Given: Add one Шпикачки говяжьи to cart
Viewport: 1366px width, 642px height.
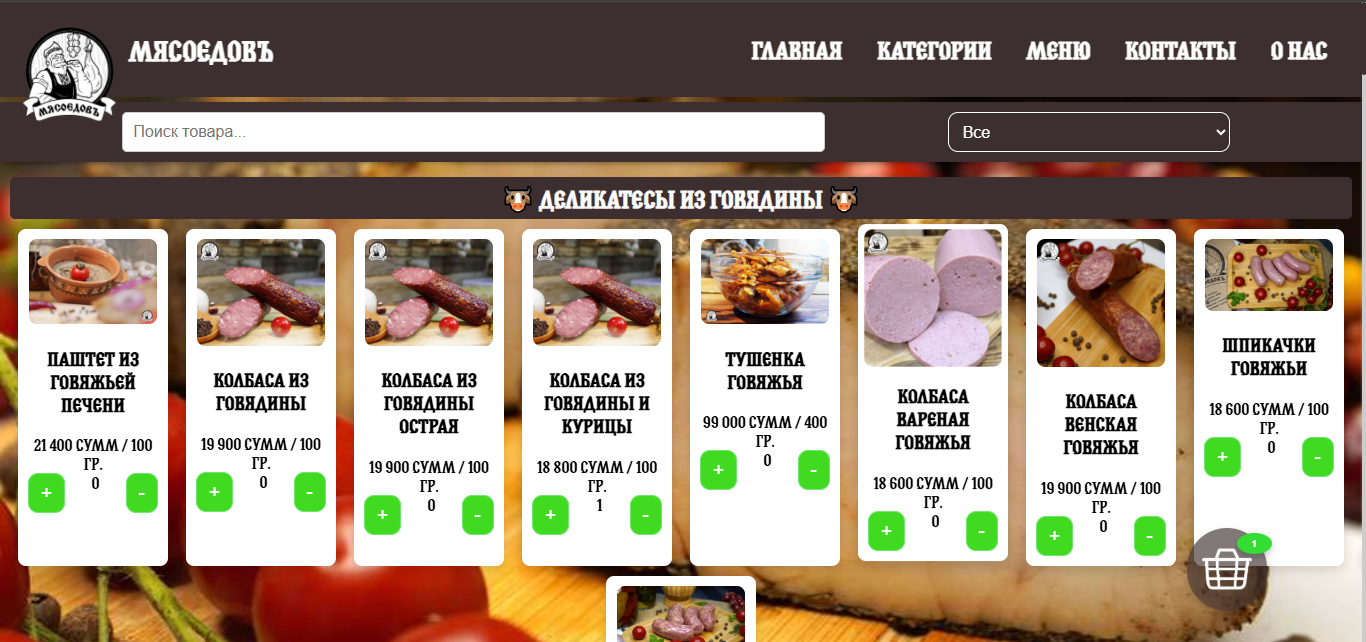Looking at the screenshot, I should tap(1222, 457).
